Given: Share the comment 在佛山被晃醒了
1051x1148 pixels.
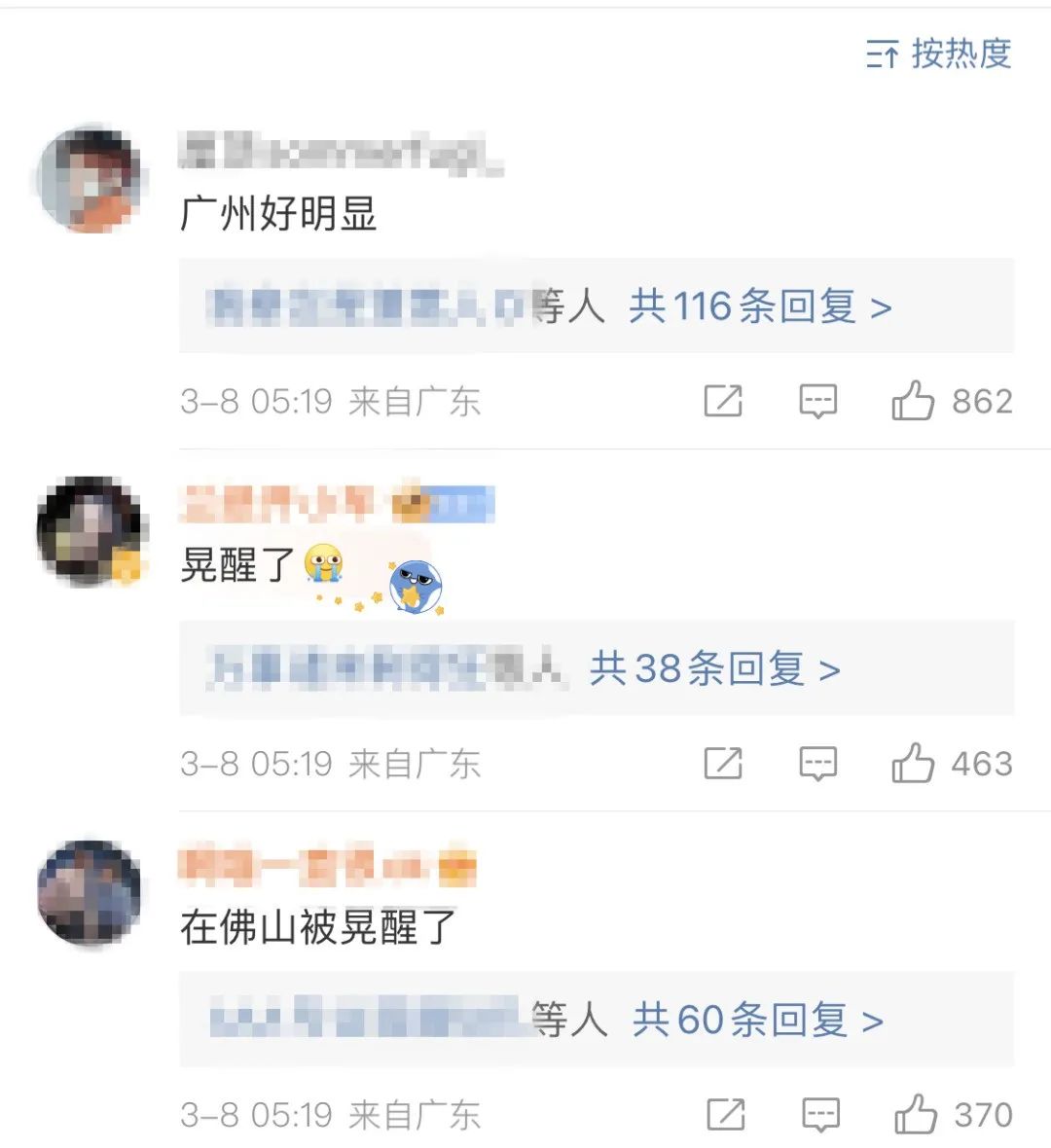Looking at the screenshot, I should [725, 1115].
